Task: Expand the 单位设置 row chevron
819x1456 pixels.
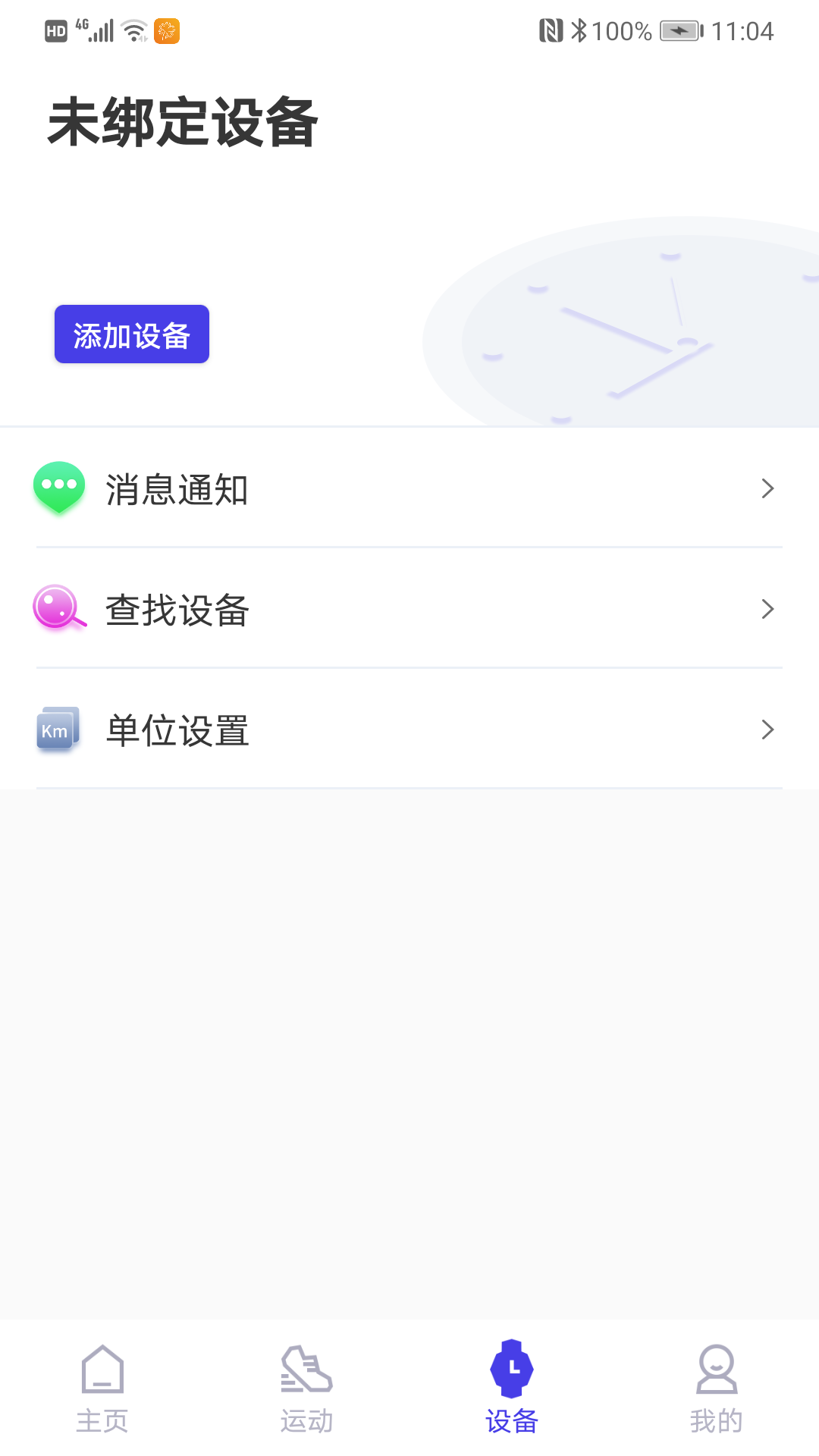Action: coord(768,730)
